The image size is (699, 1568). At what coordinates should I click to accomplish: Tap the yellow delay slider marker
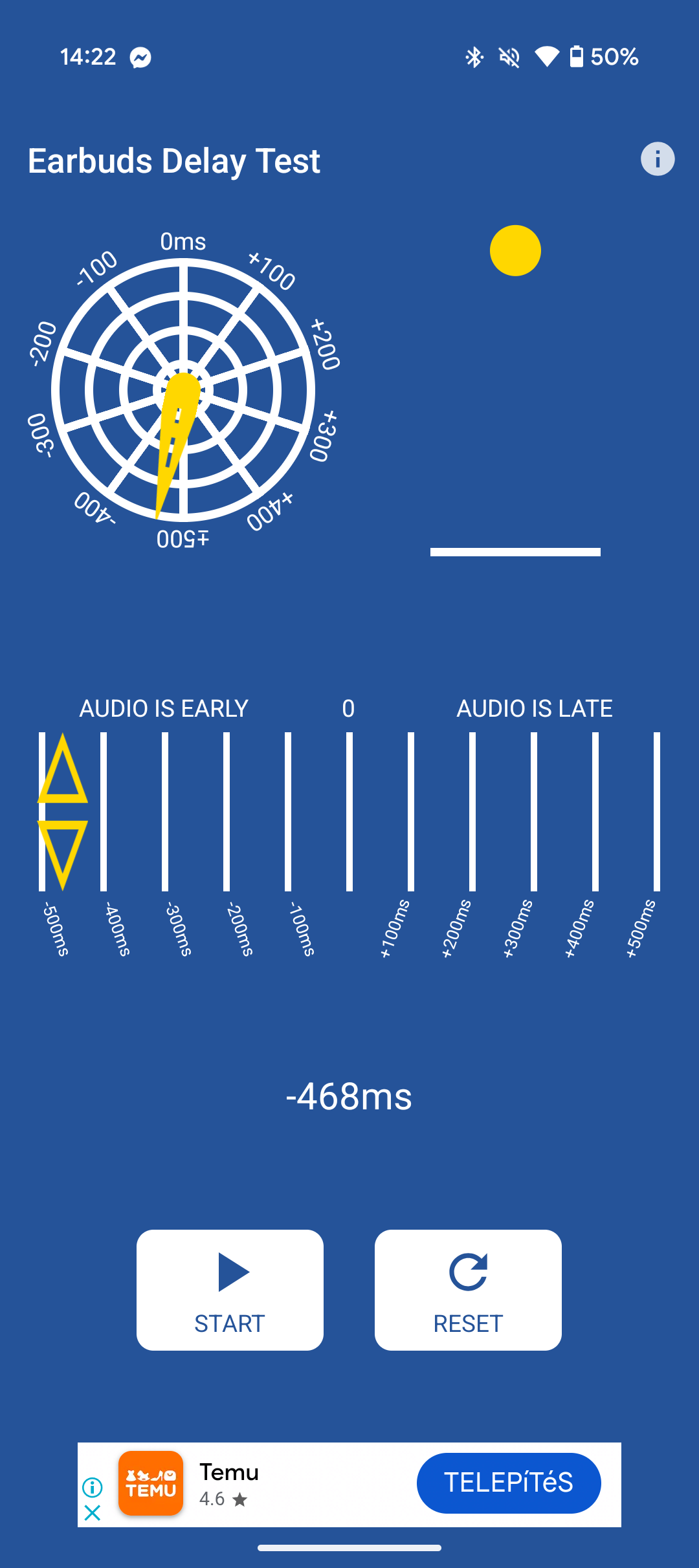point(63,812)
